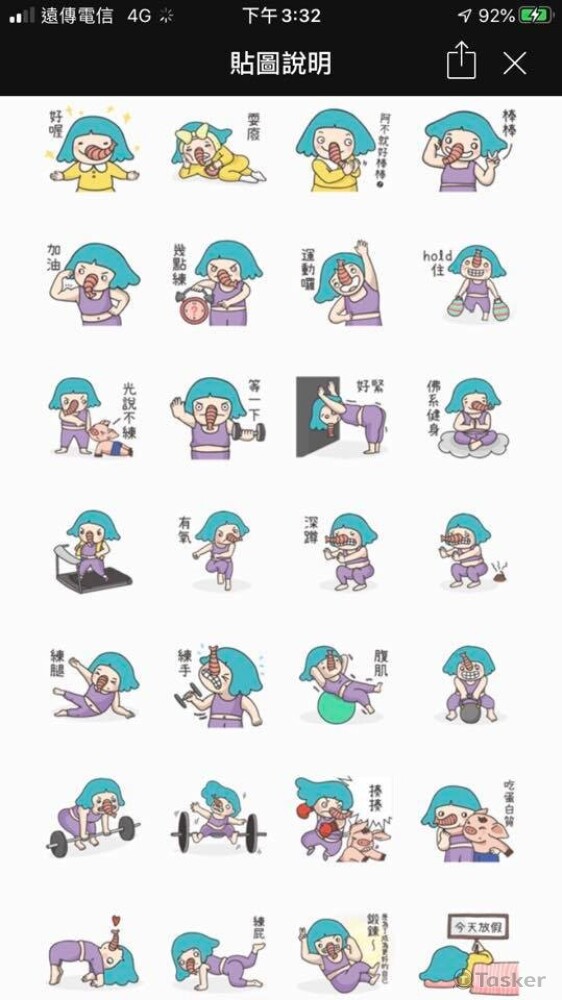Tap the 加油 sticker
Screen dimensions: 562x1000
point(92,283)
